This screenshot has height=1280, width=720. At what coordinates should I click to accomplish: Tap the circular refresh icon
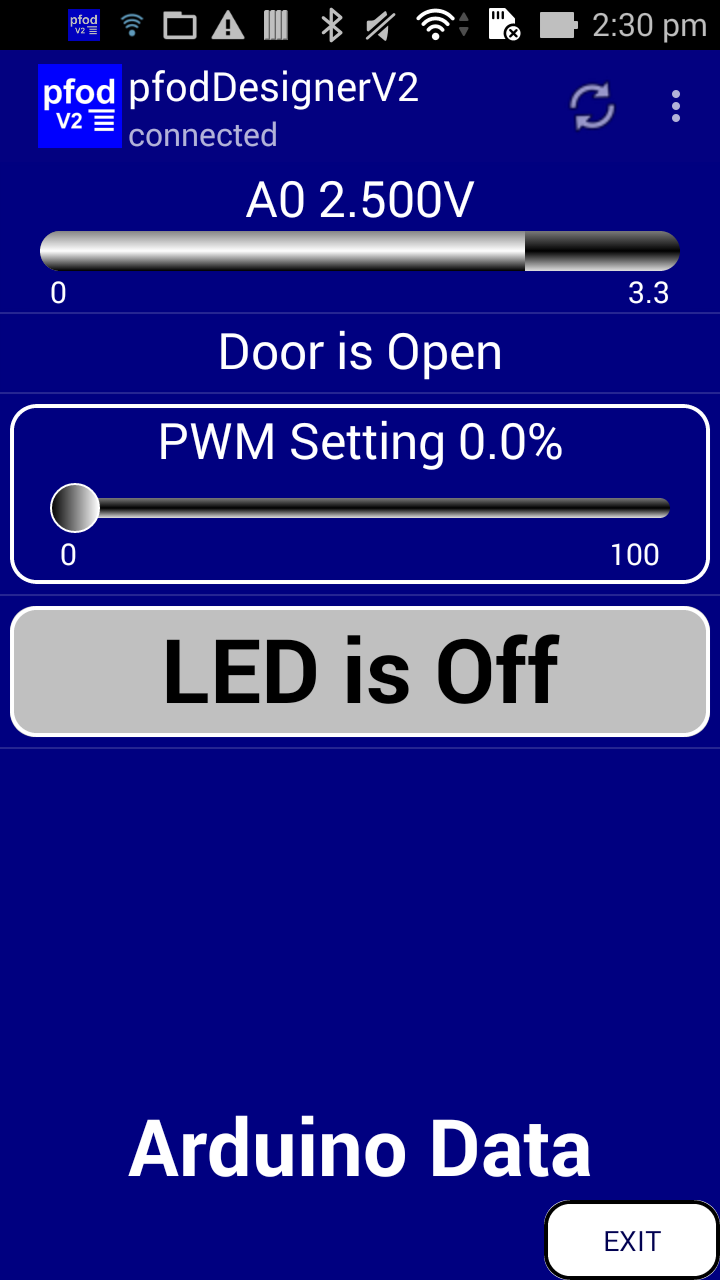(x=590, y=105)
